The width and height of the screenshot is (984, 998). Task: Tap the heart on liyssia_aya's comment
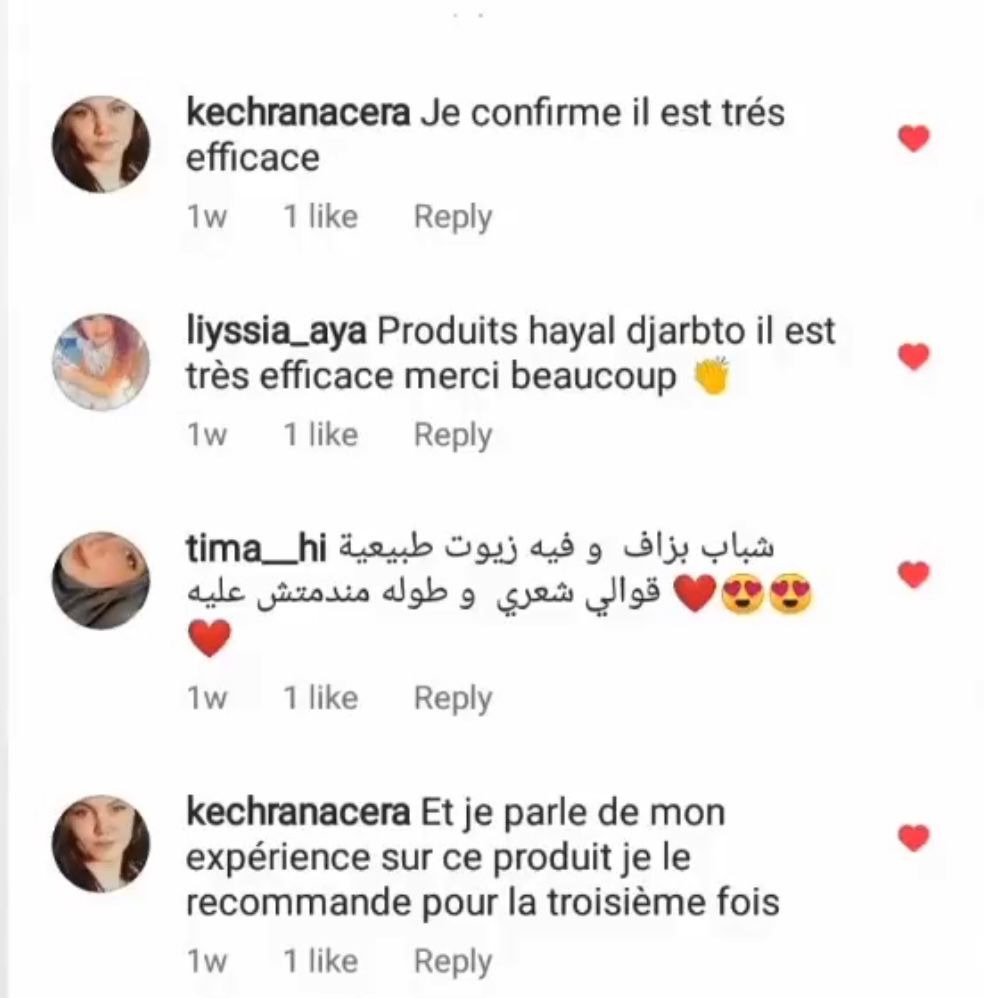pos(914,356)
